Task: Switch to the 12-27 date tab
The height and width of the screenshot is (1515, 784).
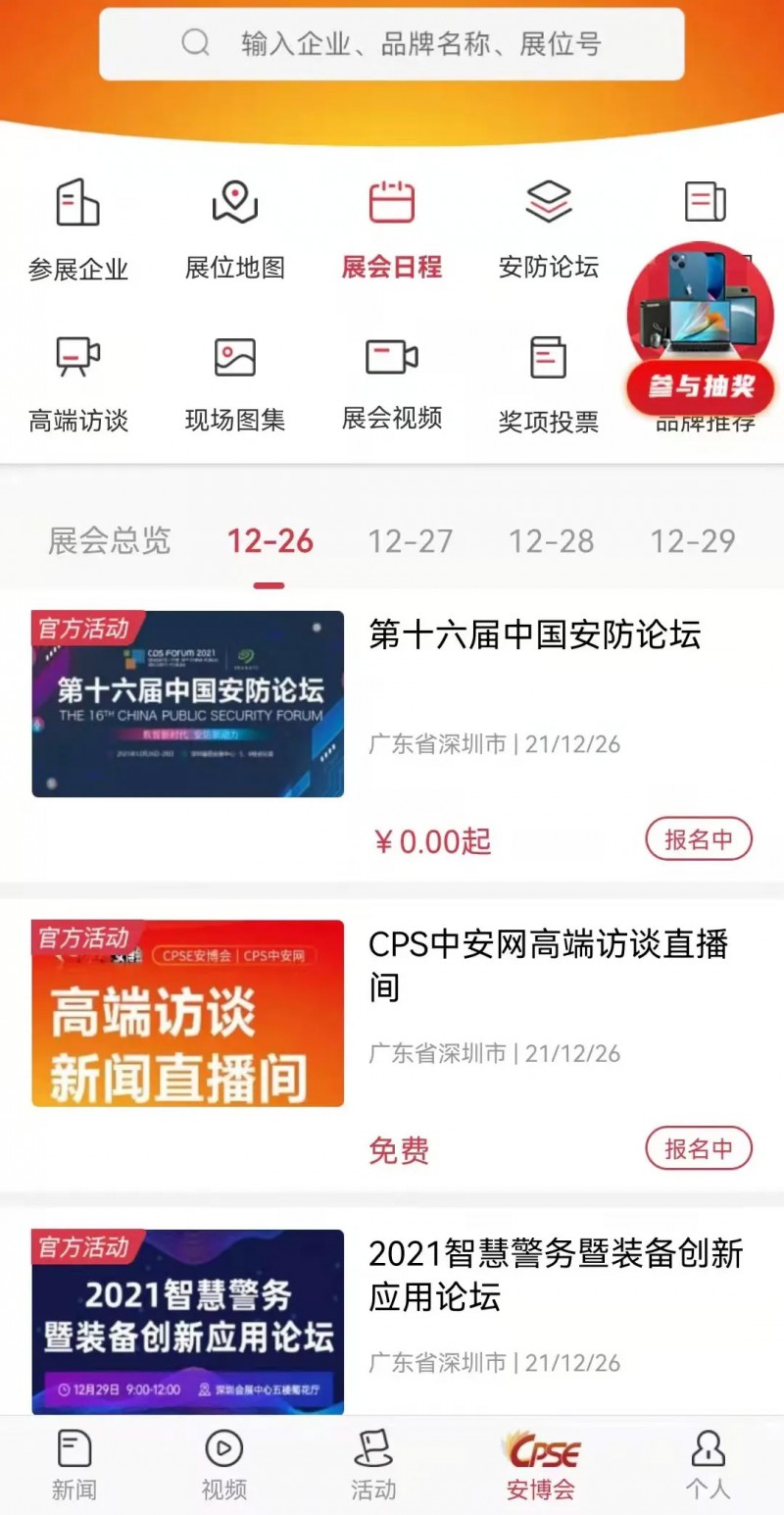Action: pos(410,541)
